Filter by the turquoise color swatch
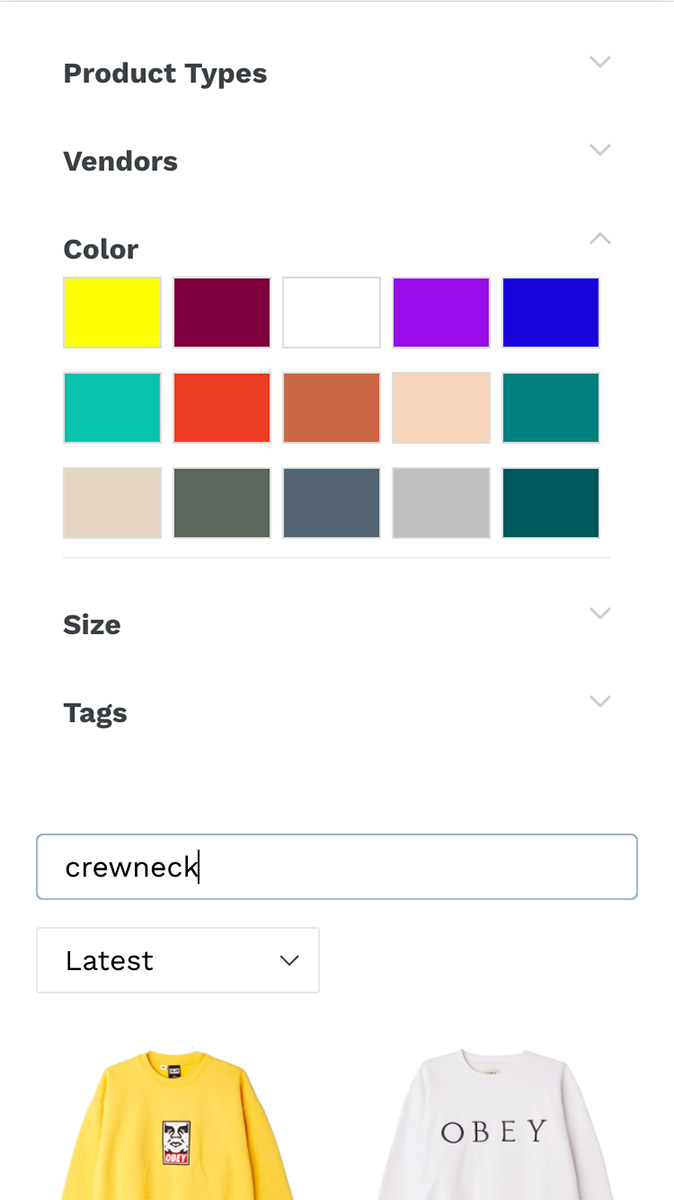This screenshot has height=1200, width=674. [x=112, y=407]
